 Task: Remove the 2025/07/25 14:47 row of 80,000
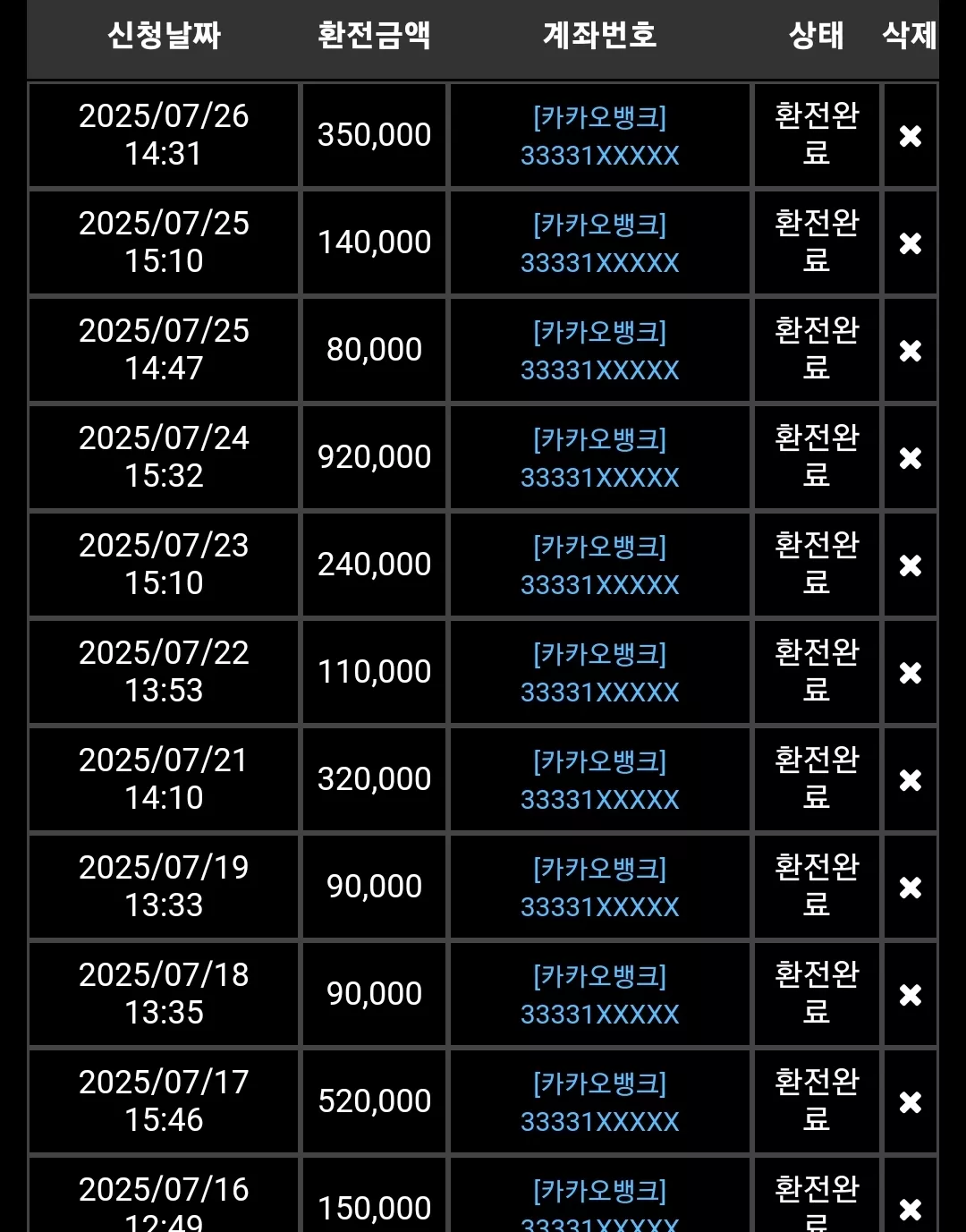(911, 351)
